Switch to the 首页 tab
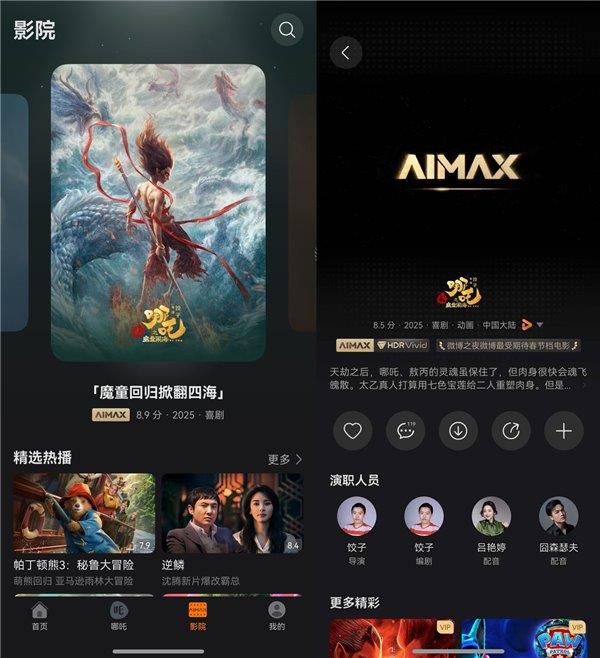 39,615
